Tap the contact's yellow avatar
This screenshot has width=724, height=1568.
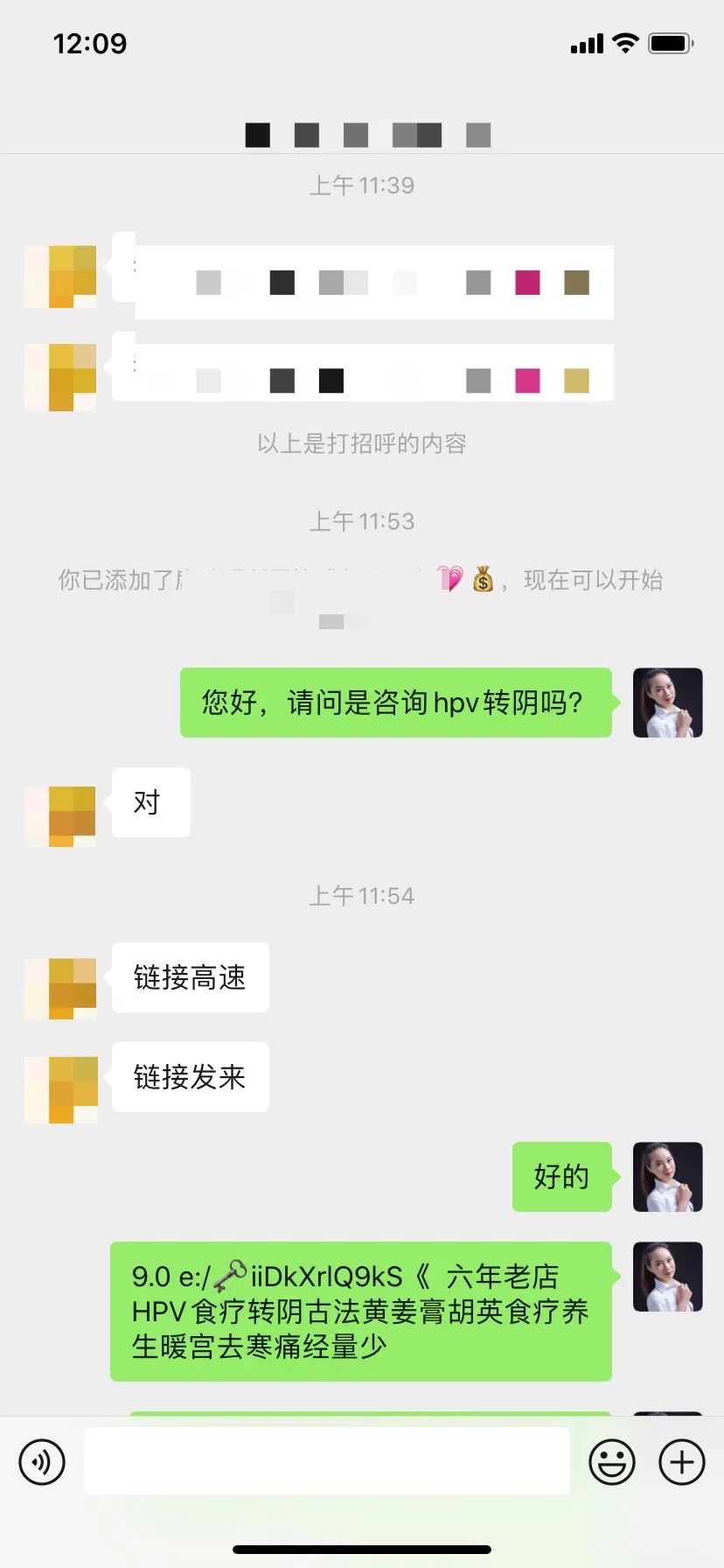click(59, 814)
